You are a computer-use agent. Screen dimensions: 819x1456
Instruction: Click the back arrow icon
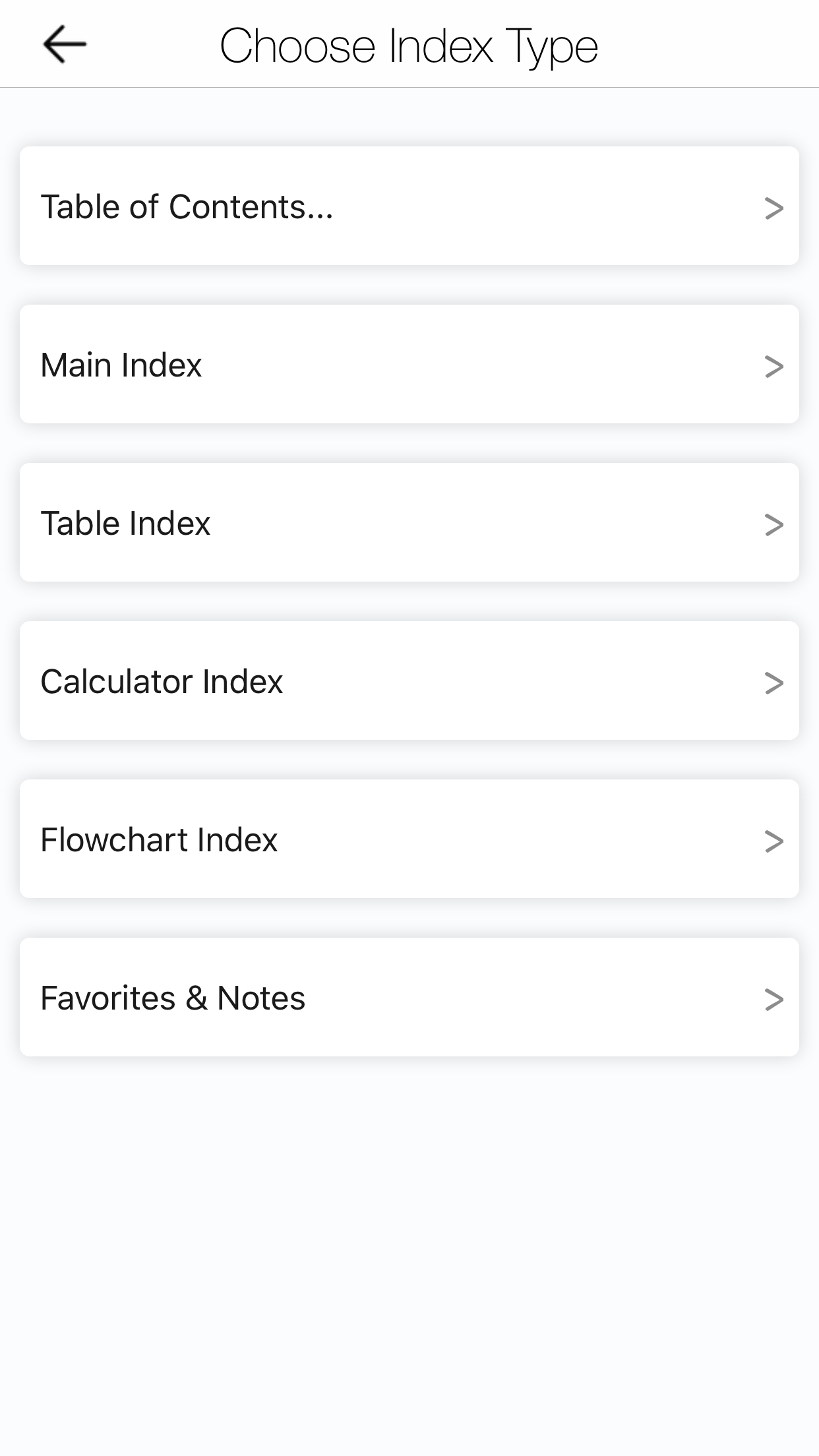tap(63, 43)
